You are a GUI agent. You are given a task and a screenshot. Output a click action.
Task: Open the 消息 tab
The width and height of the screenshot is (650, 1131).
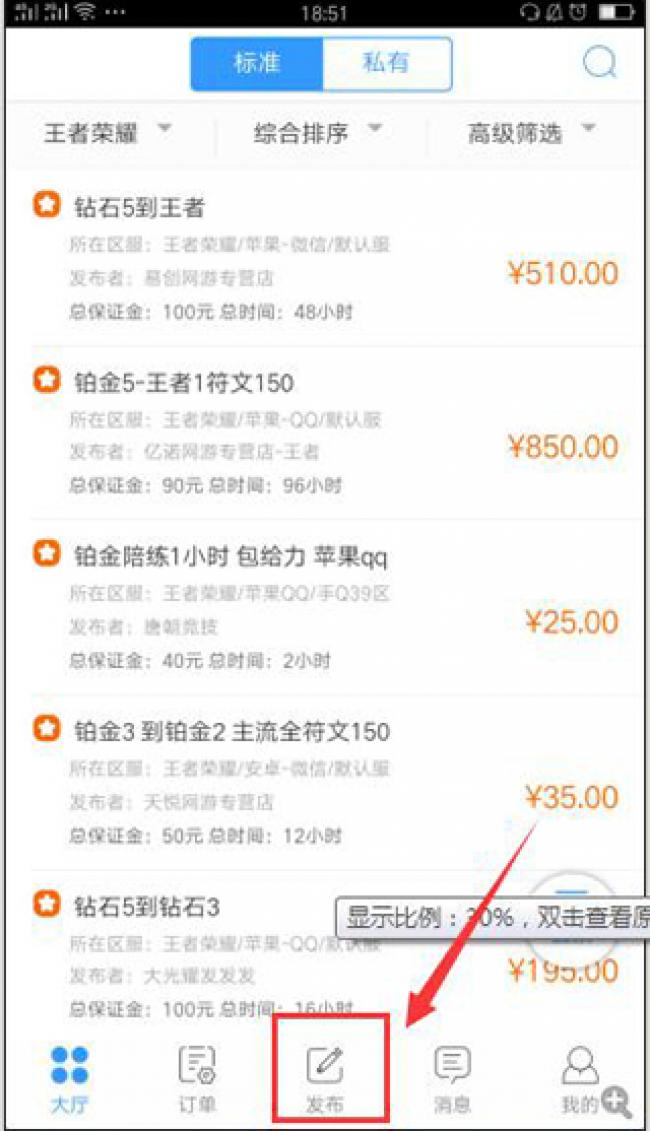click(x=452, y=1078)
